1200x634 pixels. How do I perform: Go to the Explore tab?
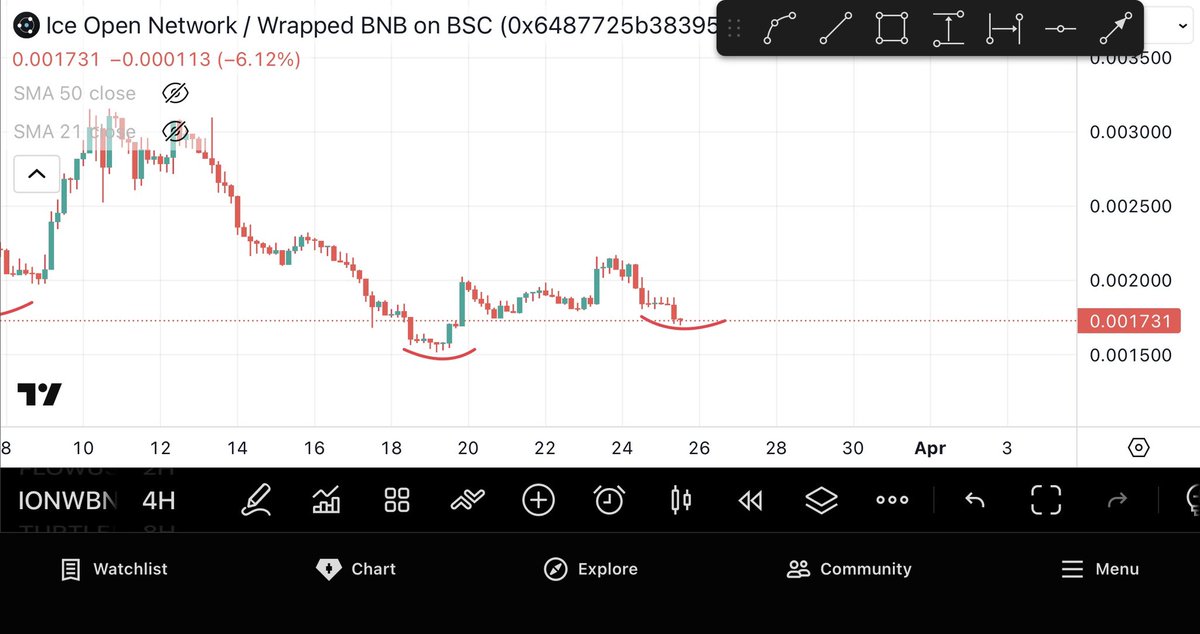pos(590,569)
